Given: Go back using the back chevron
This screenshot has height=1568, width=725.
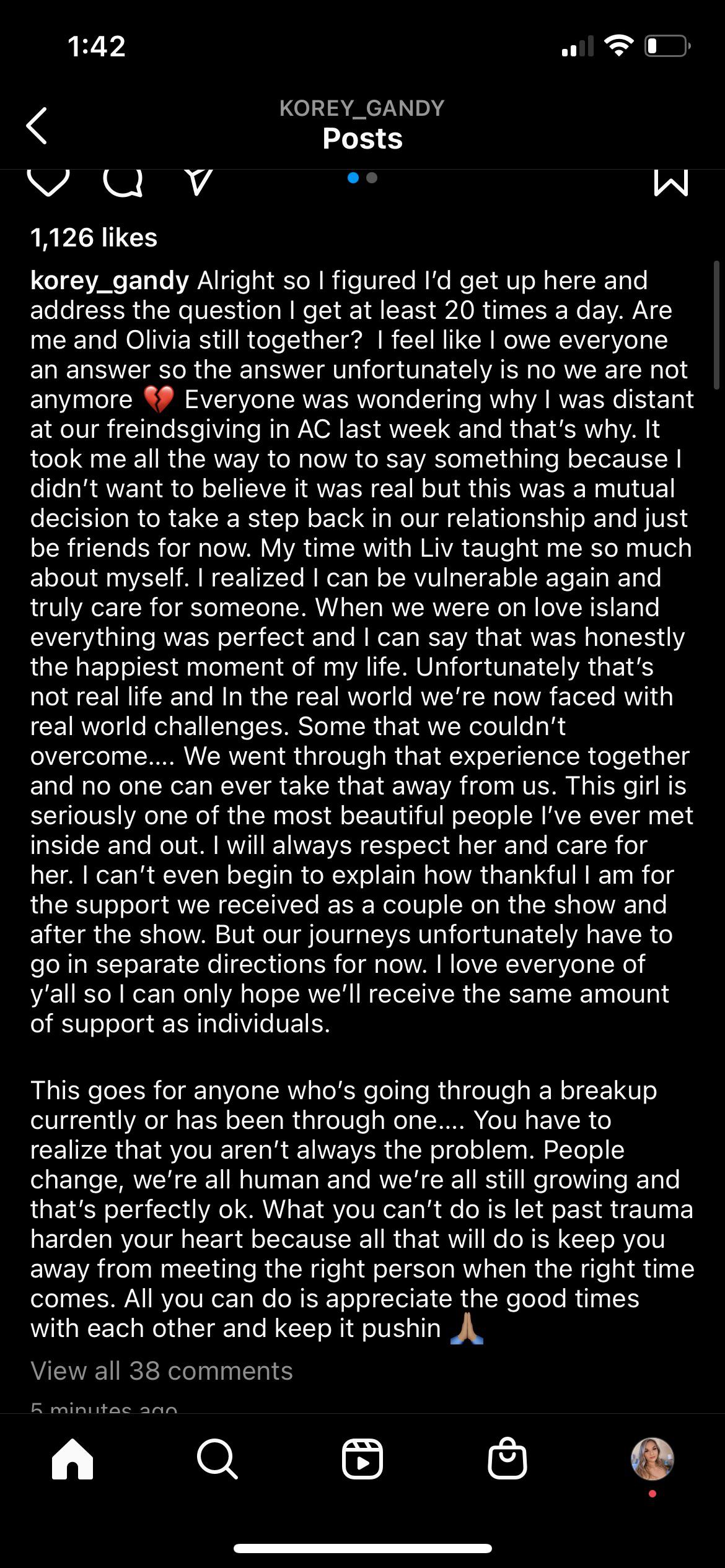Looking at the screenshot, I should (x=37, y=124).
